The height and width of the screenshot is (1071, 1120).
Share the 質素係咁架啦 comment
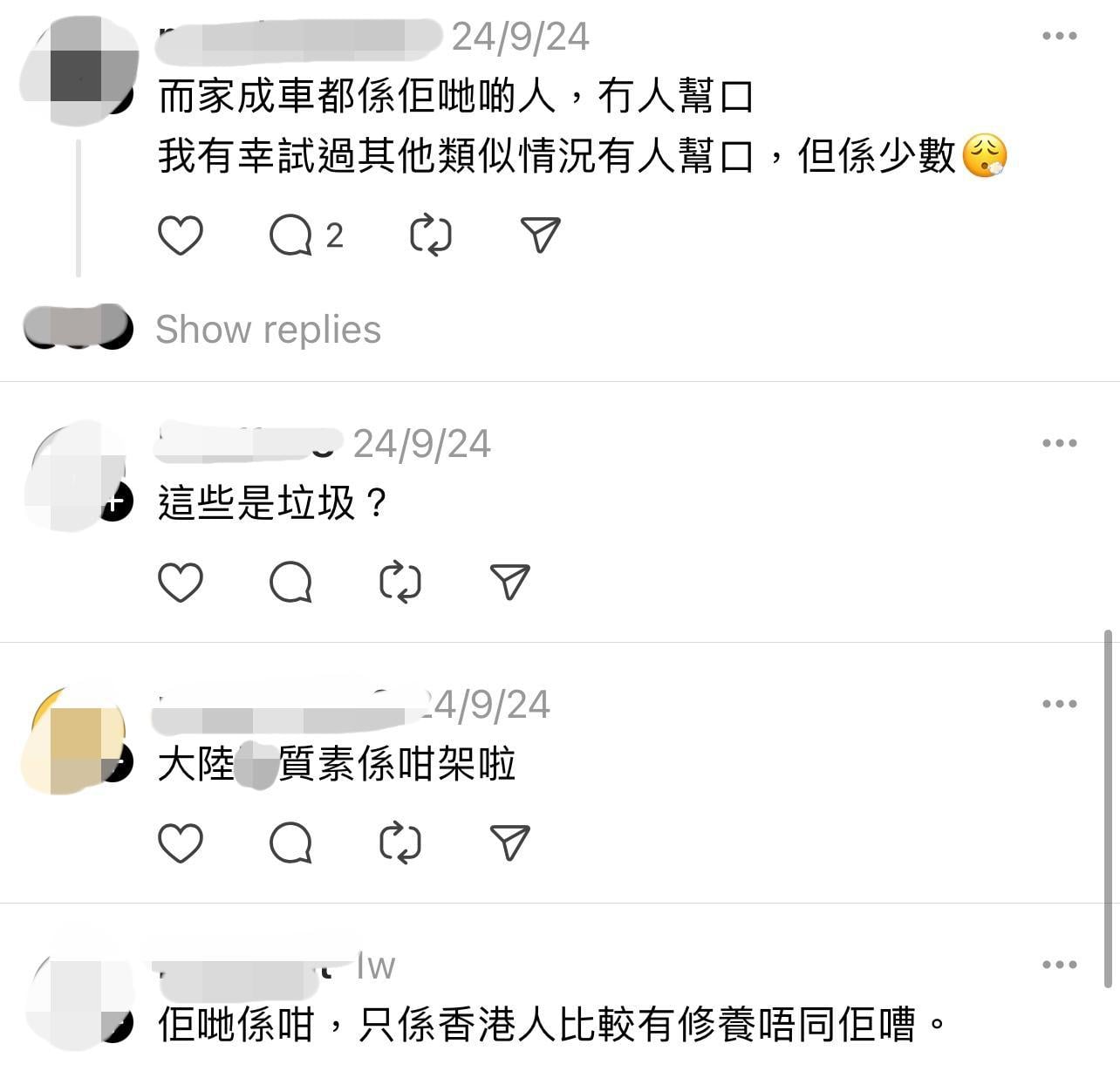point(510,843)
